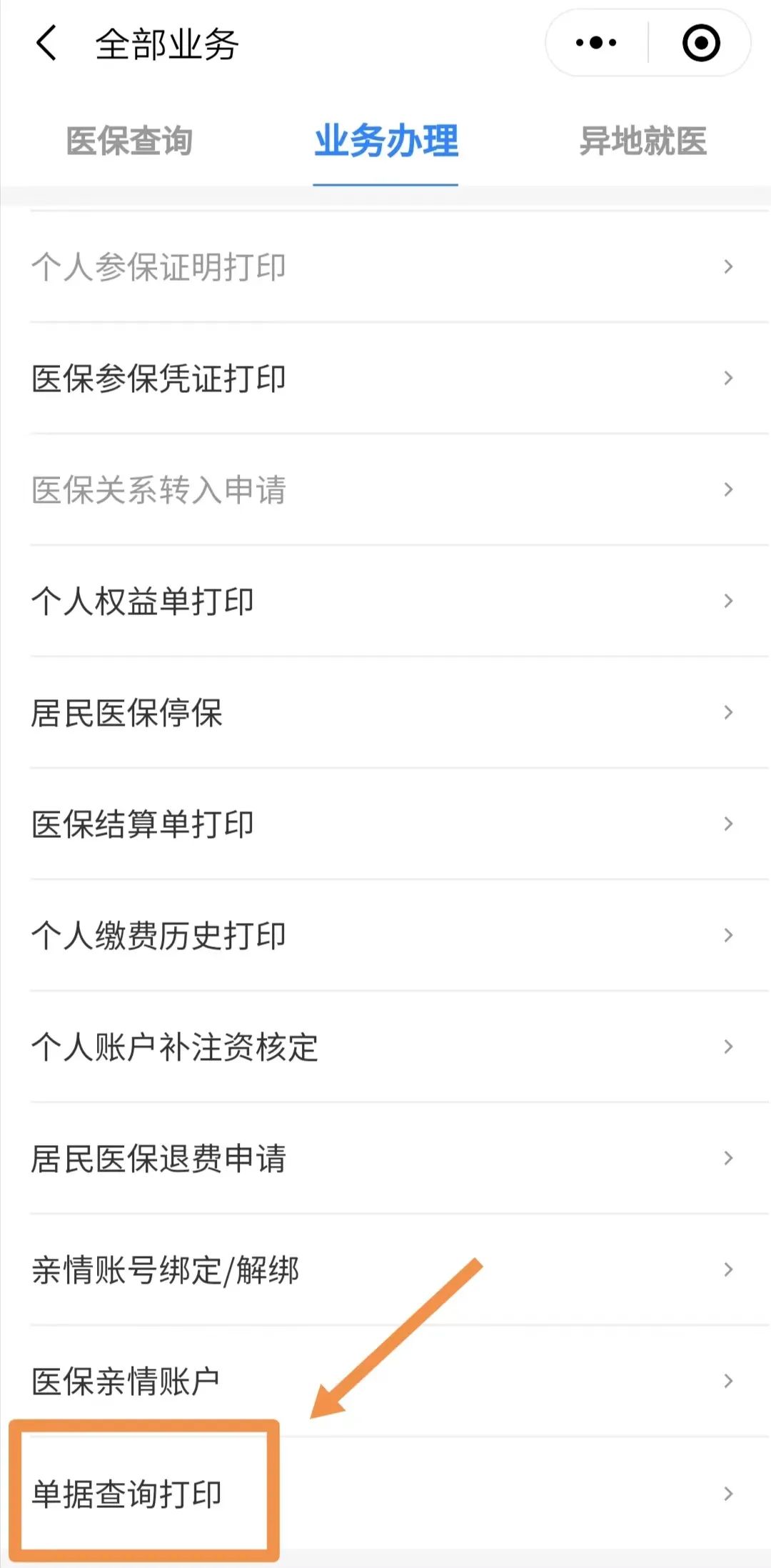This screenshot has height=1568, width=771.
Task: Expand the chevron next to 个人参保证明打印
Action: pyautogui.click(x=728, y=266)
